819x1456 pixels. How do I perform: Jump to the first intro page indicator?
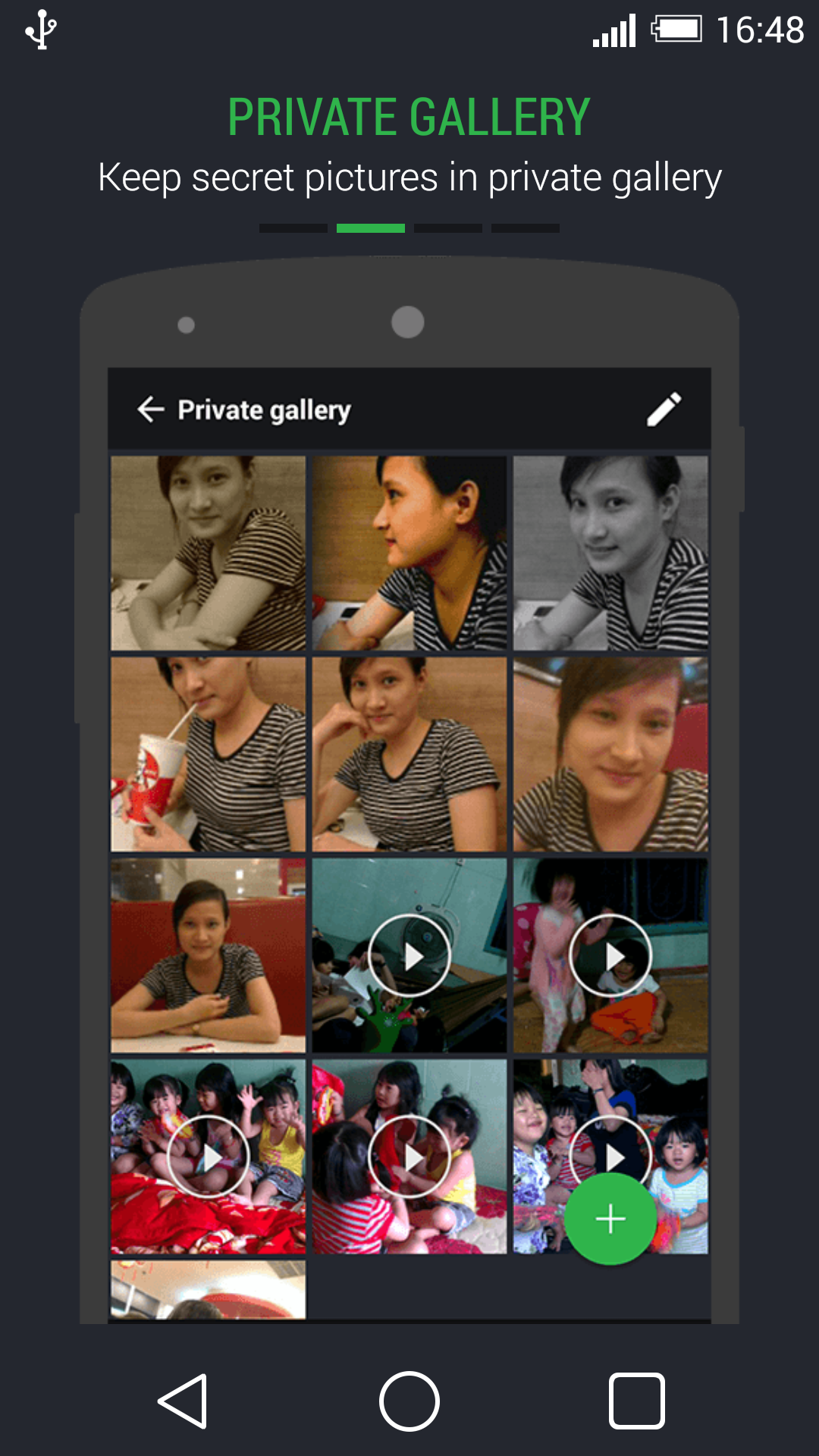point(293,228)
